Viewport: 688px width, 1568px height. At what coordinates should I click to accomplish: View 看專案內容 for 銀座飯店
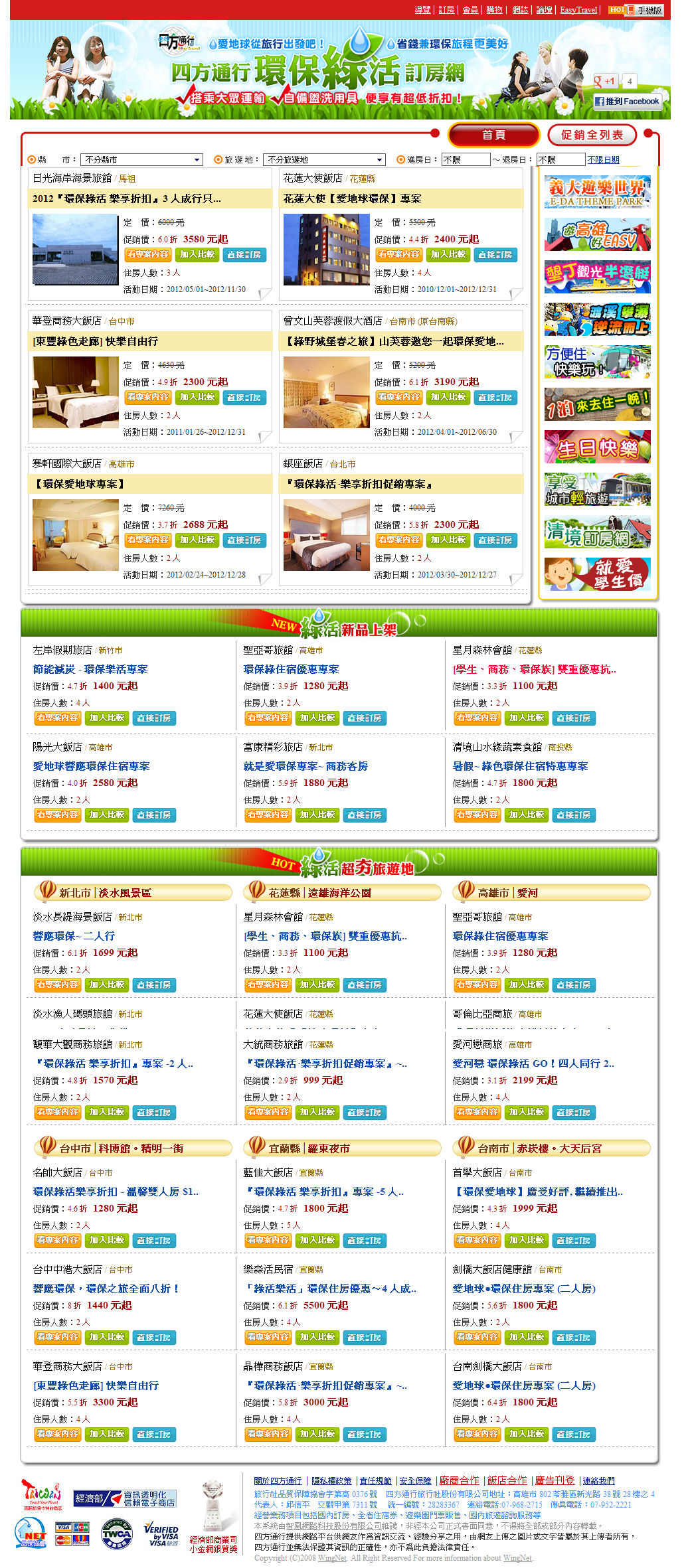(x=399, y=540)
